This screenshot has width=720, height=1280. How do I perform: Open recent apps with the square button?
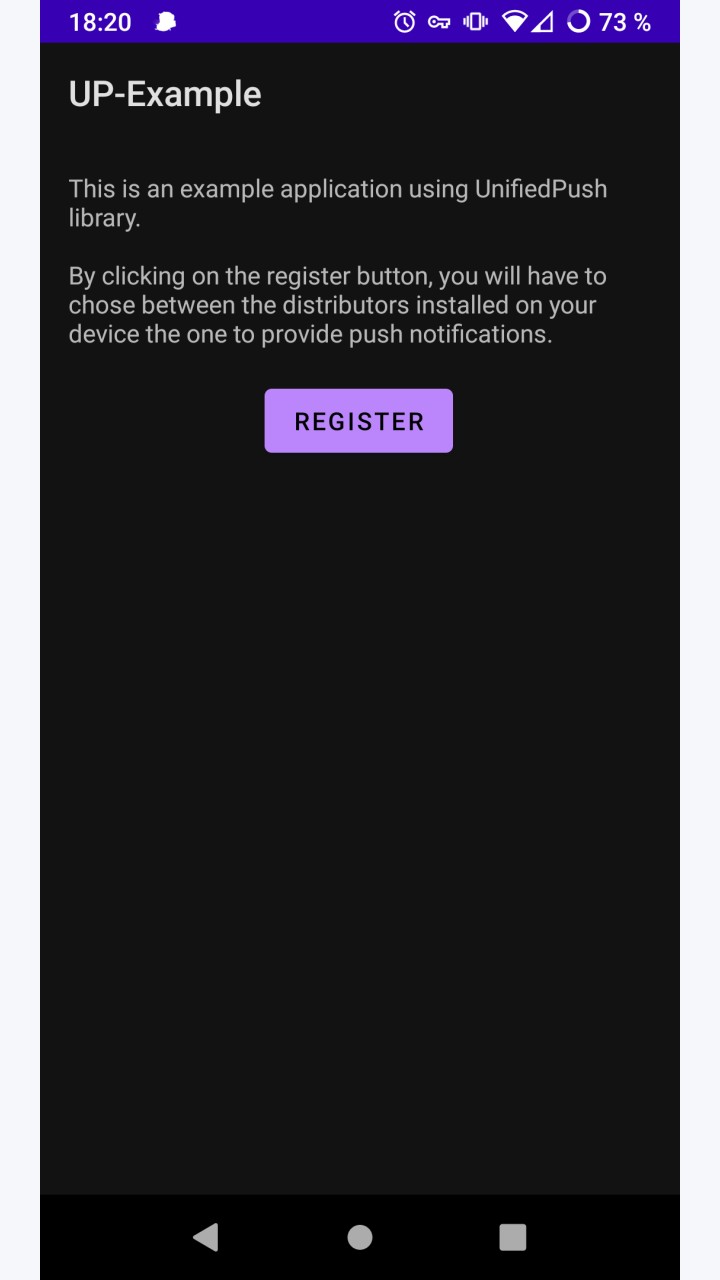(x=513, y=1237)
